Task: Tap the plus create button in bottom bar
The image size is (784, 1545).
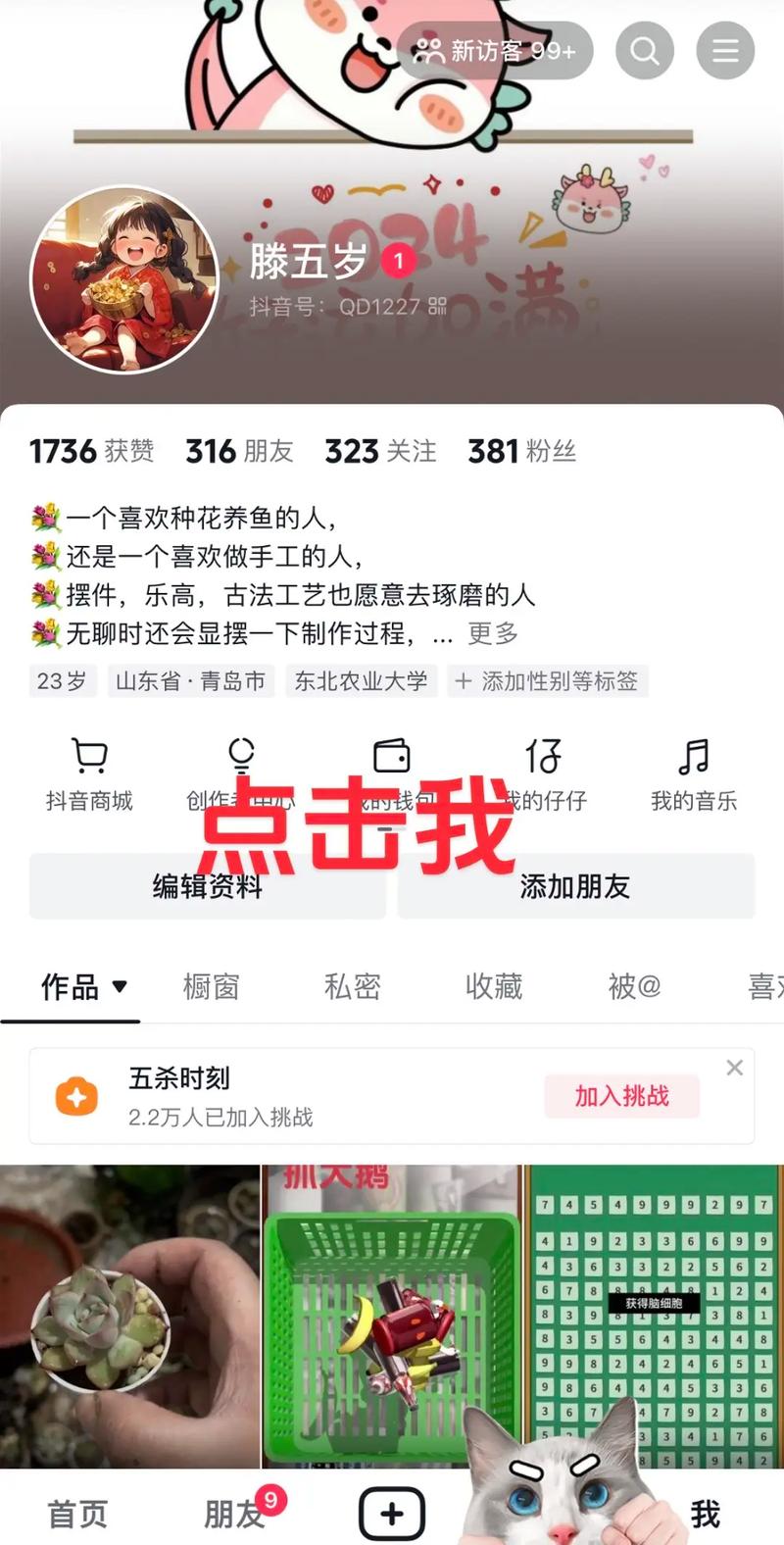Action: [390, 1513]
